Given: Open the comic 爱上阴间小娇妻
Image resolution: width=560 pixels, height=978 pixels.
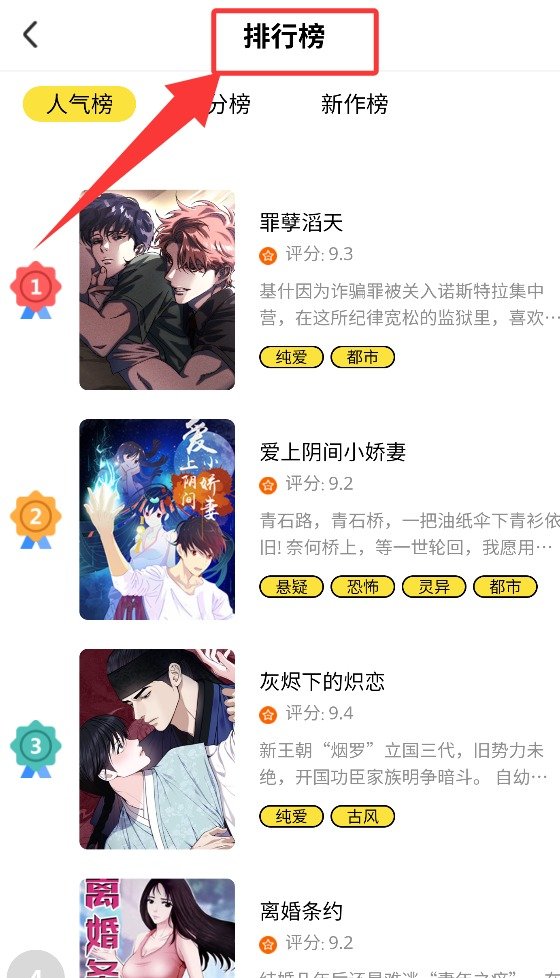Looking at the screenshot, I should point(332,452).
